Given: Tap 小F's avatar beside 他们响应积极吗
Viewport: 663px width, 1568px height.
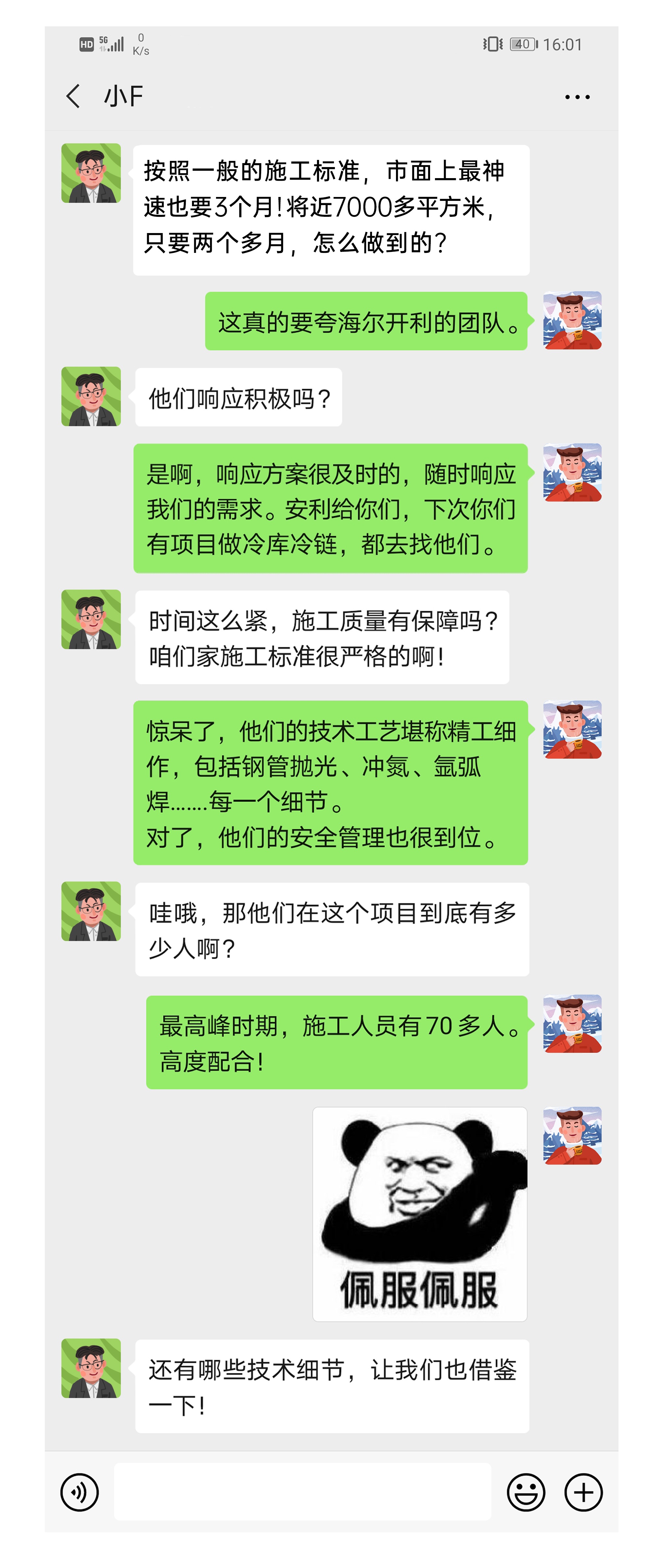Looking at the screenshot, I should coord(91,396).
